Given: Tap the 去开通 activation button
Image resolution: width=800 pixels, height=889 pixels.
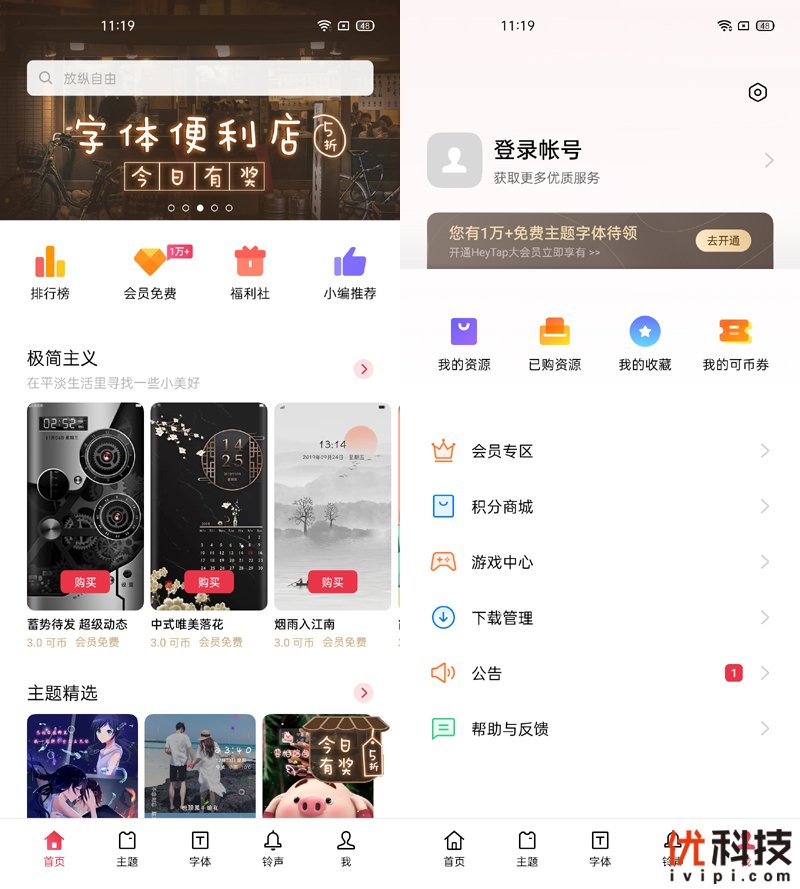Looking at the screenshot, I should [x=722, y=241].
